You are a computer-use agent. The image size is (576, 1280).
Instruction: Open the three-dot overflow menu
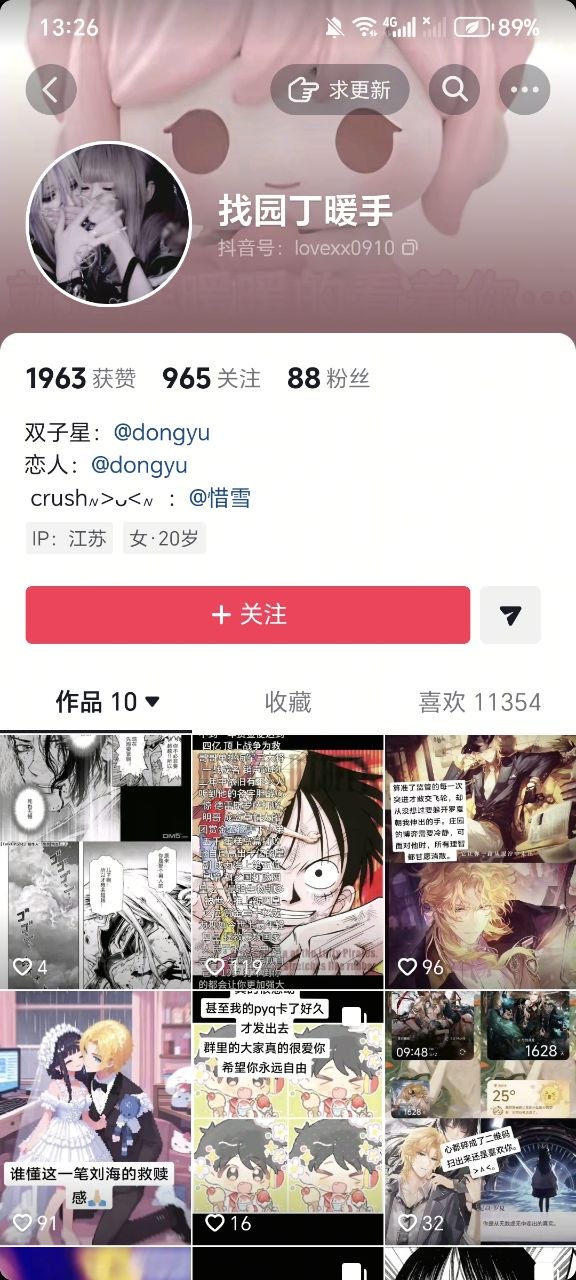525,90
